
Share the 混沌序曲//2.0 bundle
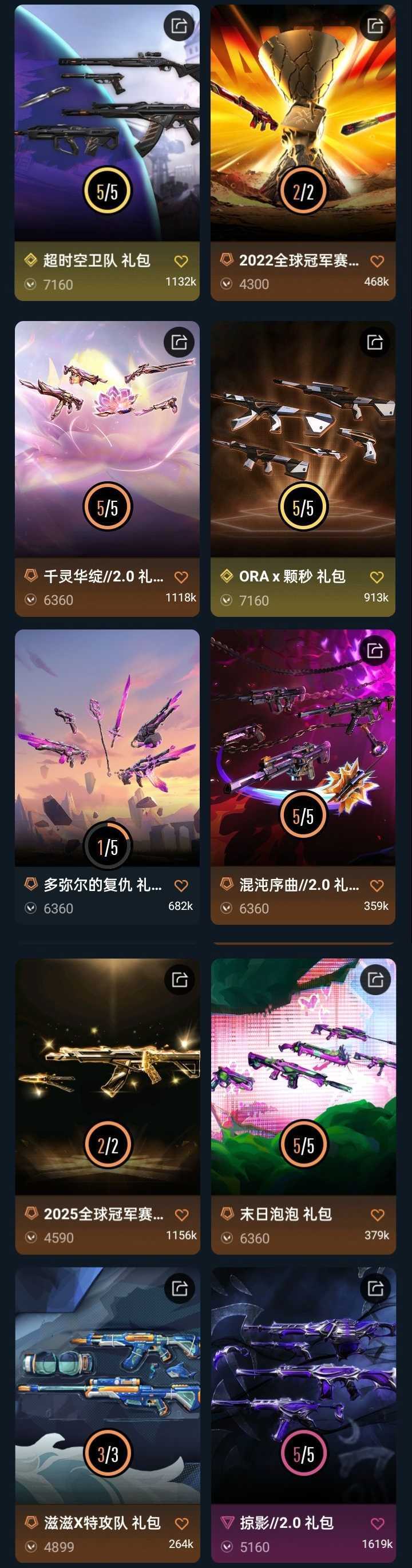pos(375,650)
